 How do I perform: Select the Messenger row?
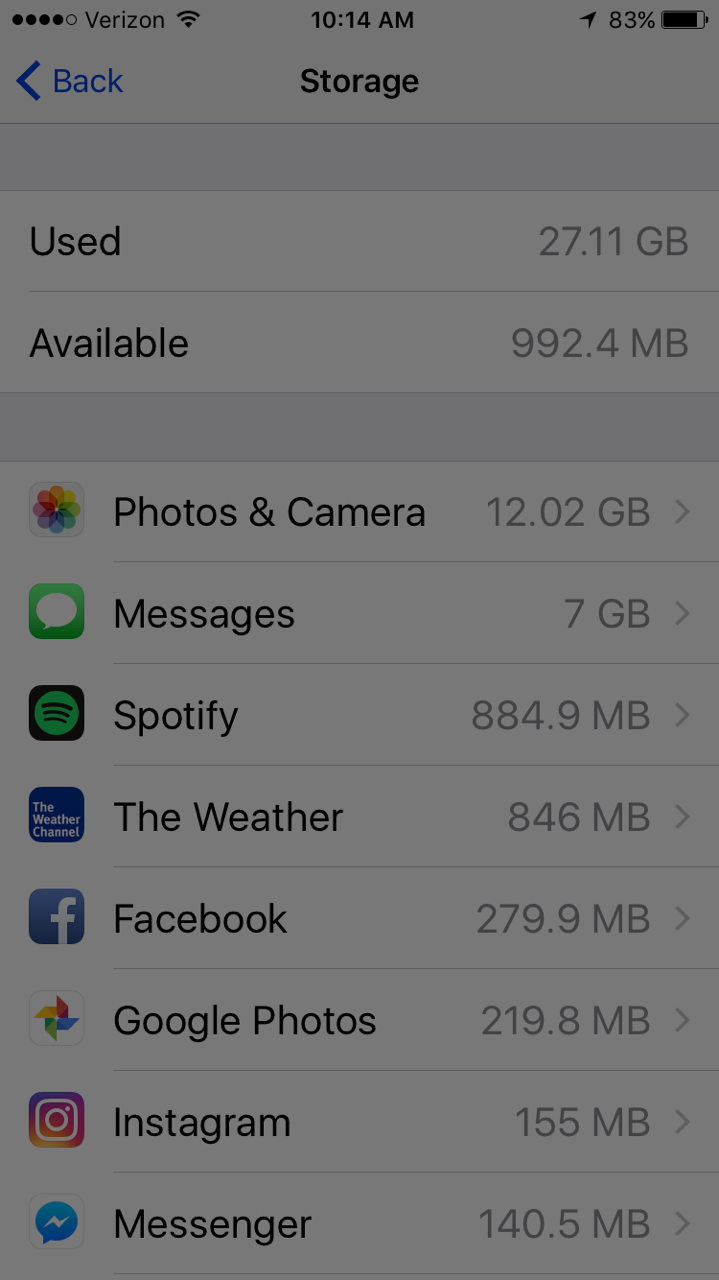359,1224
